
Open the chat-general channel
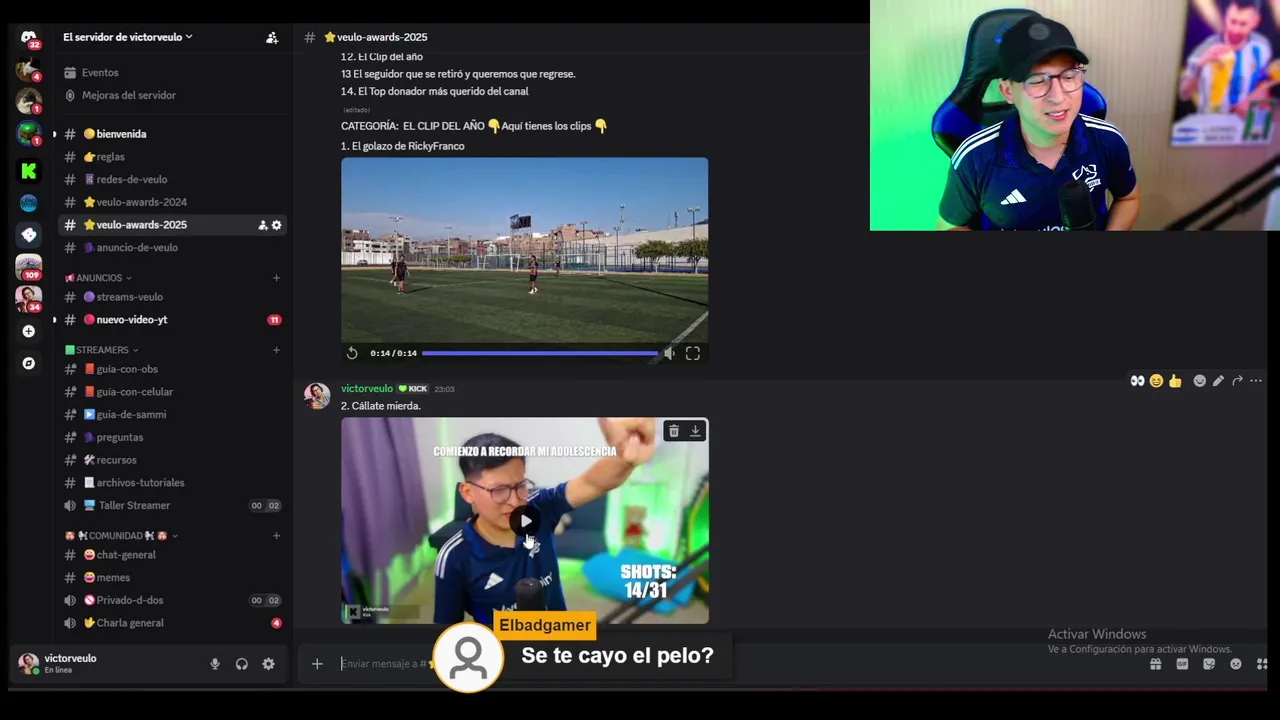pos(125,555)
